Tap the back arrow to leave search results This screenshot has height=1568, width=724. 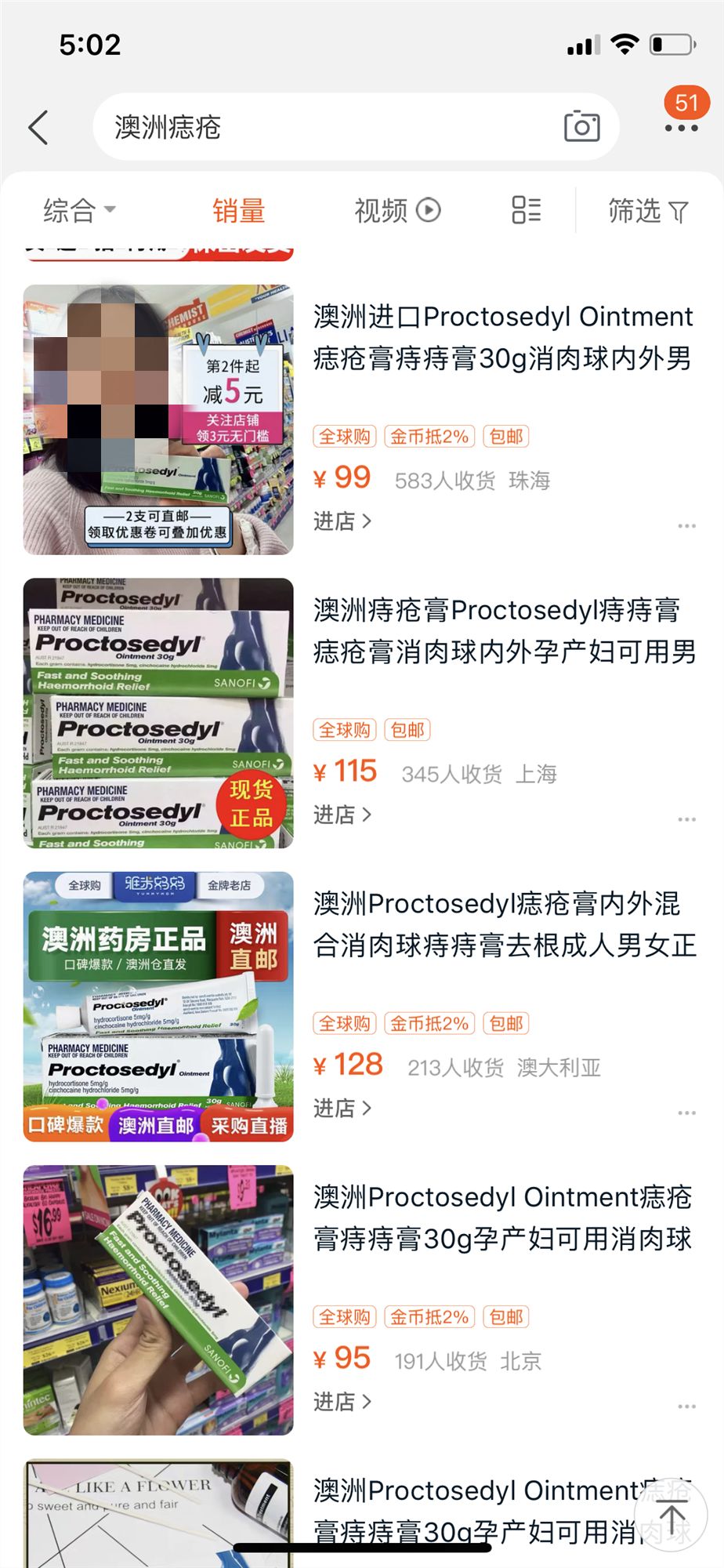38,126
